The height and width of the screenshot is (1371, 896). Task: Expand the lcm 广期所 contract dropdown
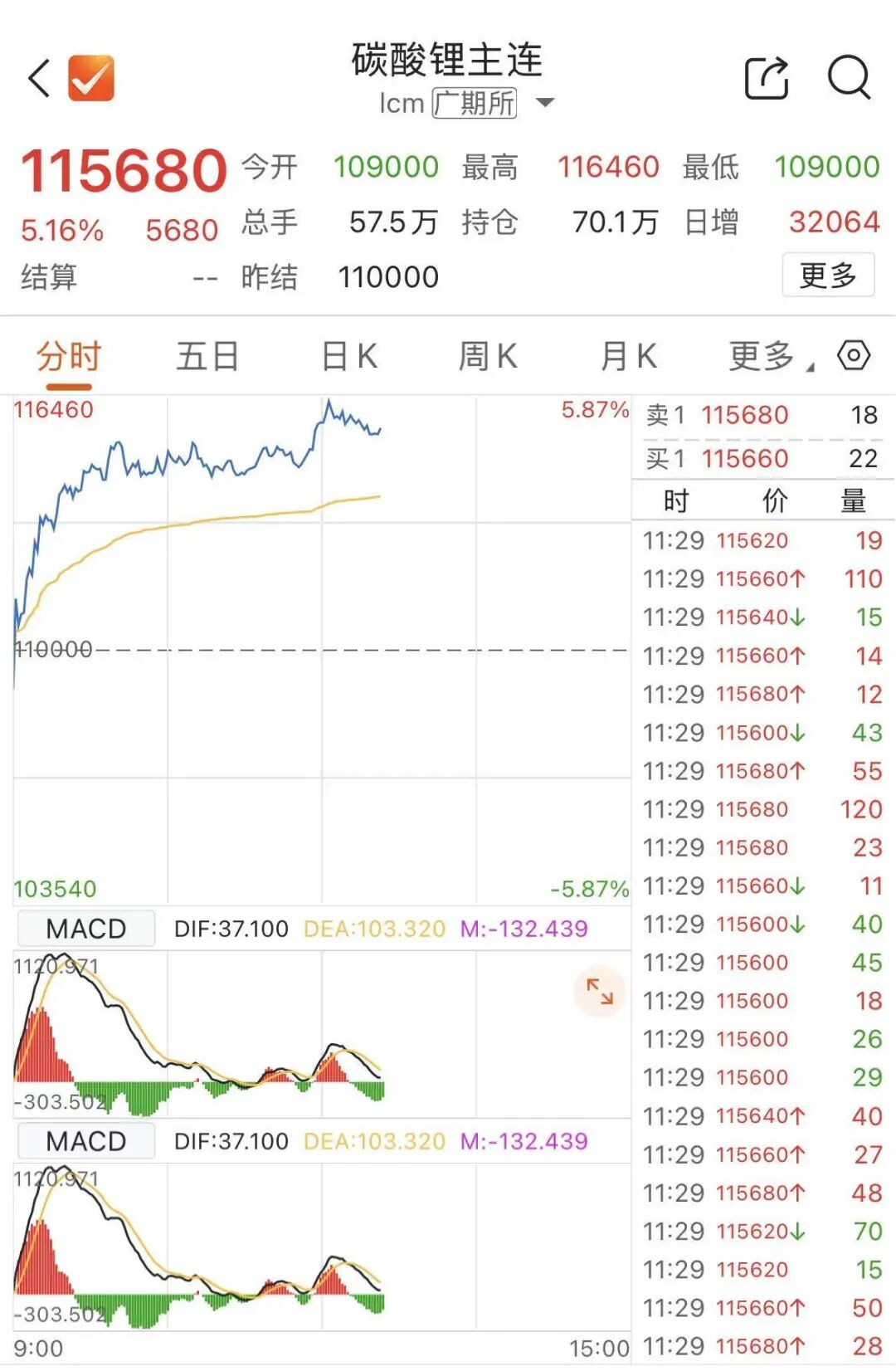tap(544, 103)
